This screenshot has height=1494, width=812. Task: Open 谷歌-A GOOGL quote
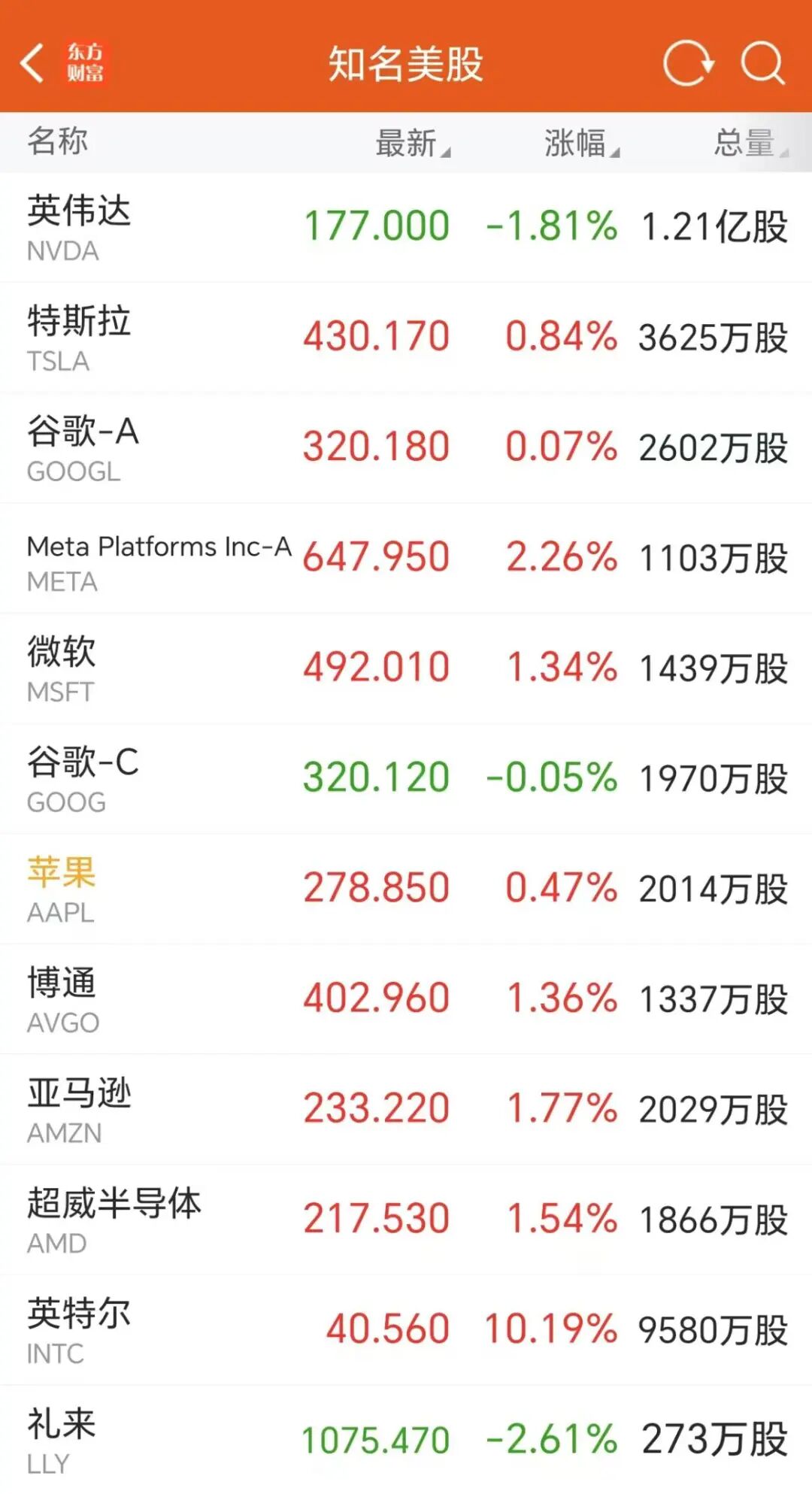point(406,447)
